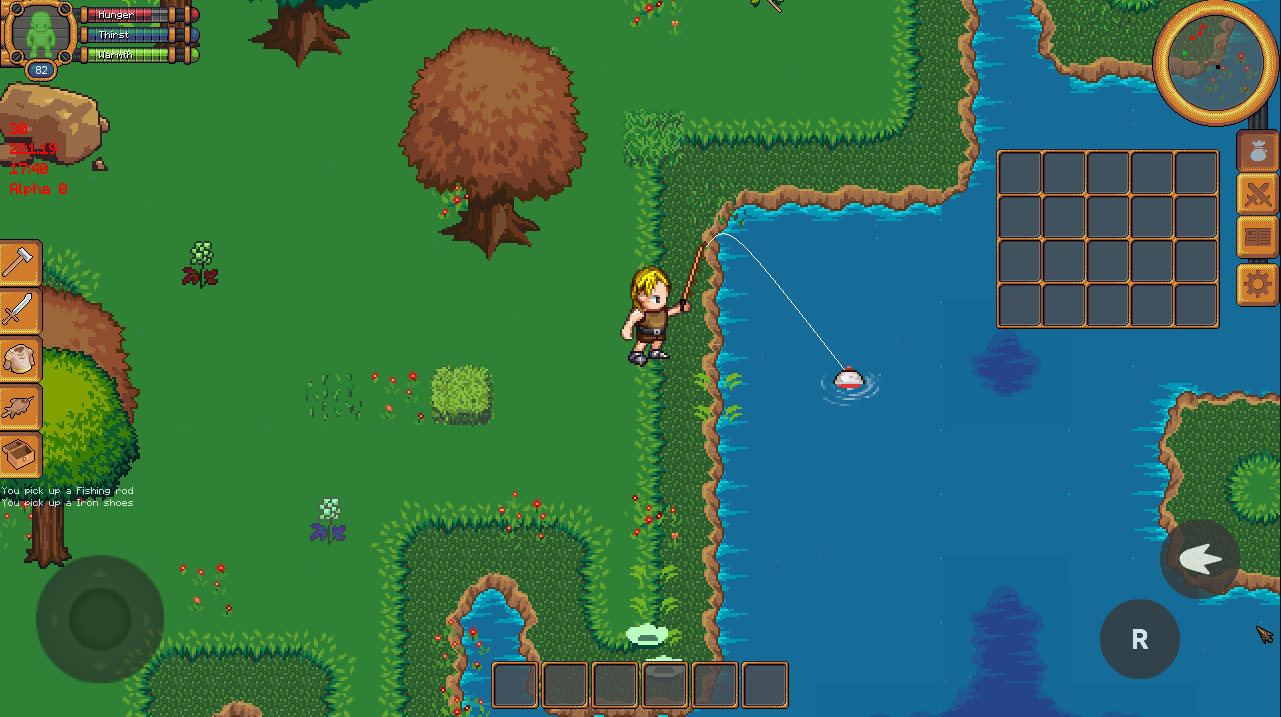This screenshot has width=1281, height=717.
Task: Tap the R action button
Action: tap(1139, 639)
